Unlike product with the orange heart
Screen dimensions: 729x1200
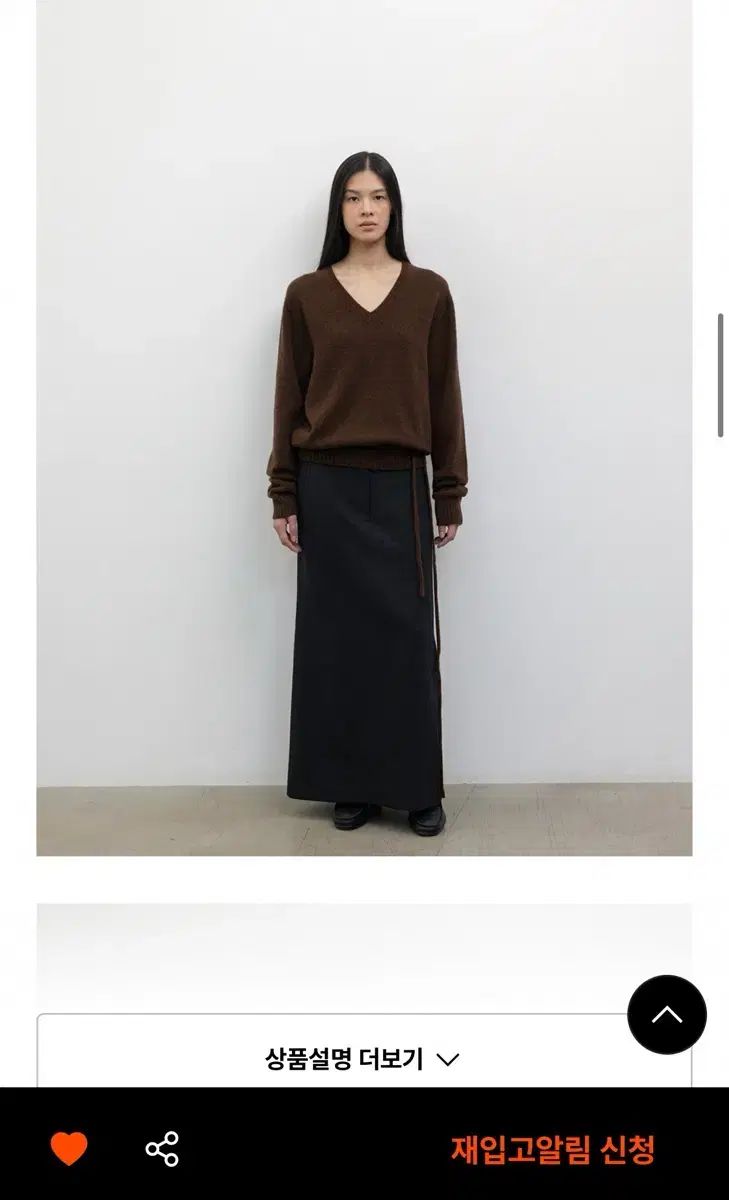point(69,1148)
